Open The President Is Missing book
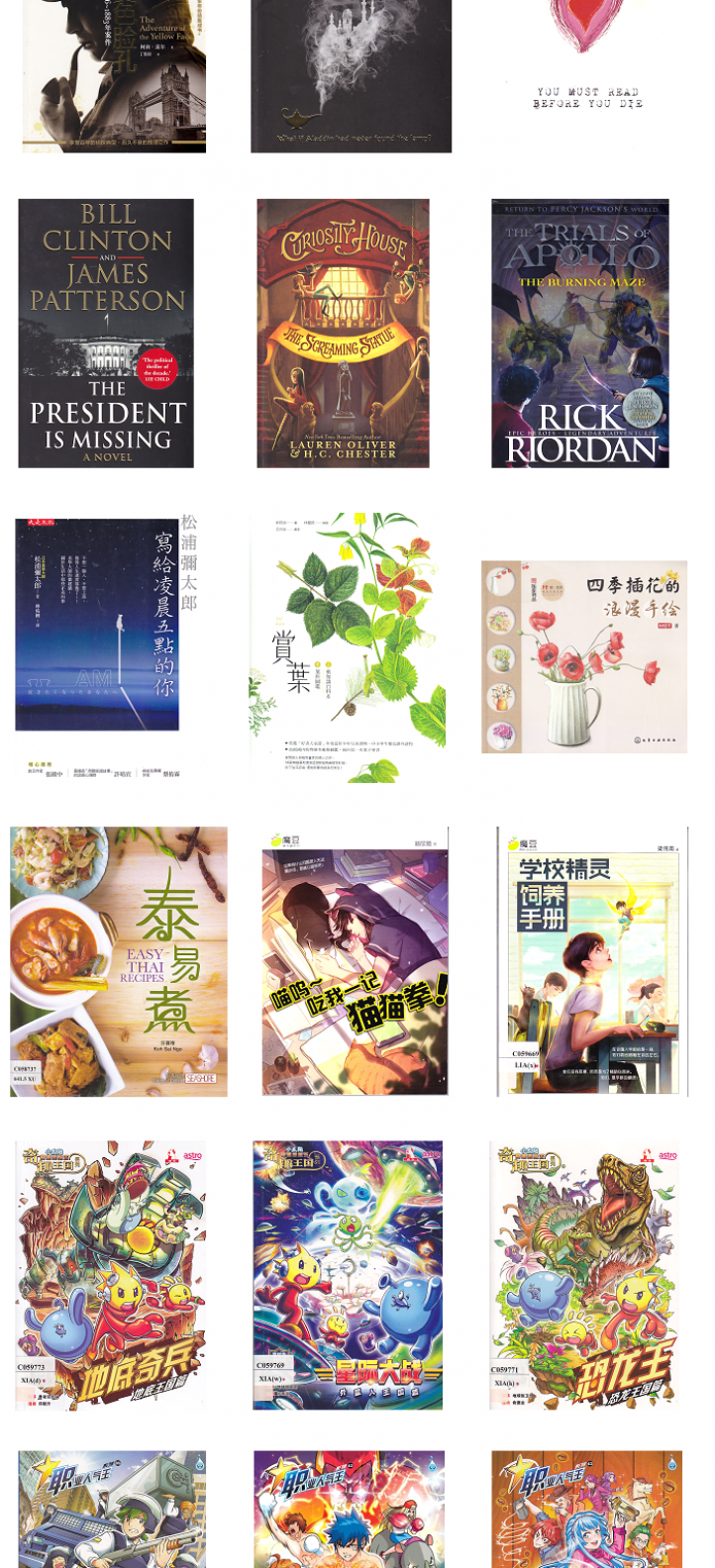 point(106,334)
